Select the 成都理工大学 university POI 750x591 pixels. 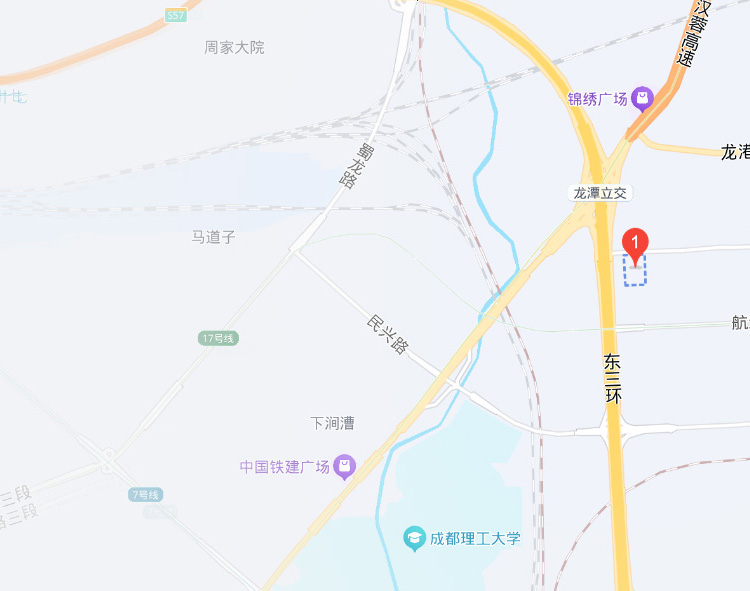tap(414, 538)
